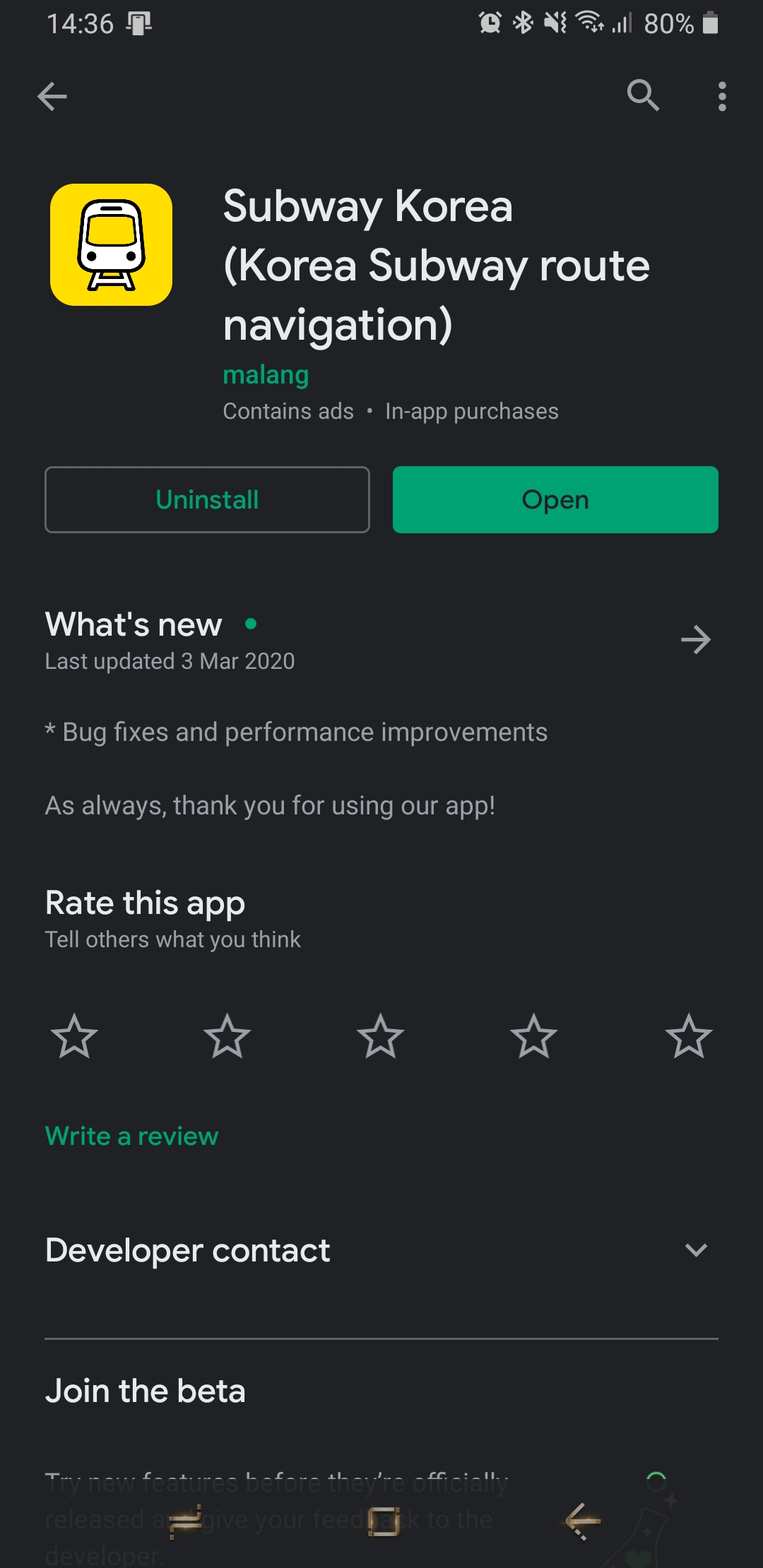Open search in Play Store

tap(643, 95)
